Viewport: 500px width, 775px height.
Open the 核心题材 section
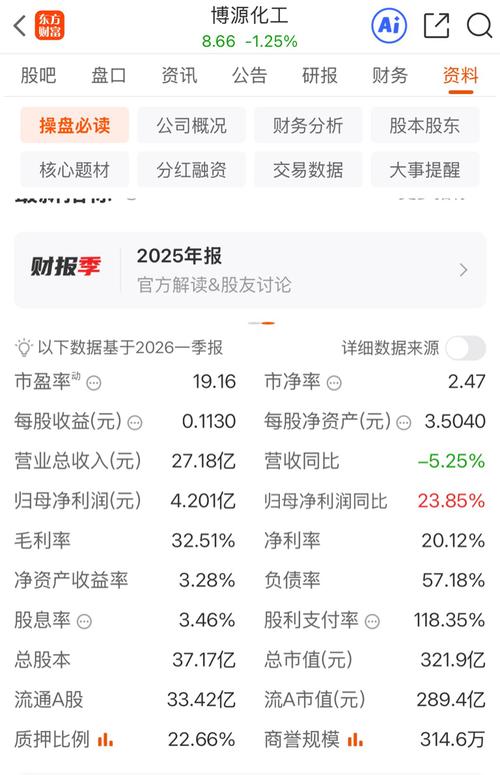point(75,170)
